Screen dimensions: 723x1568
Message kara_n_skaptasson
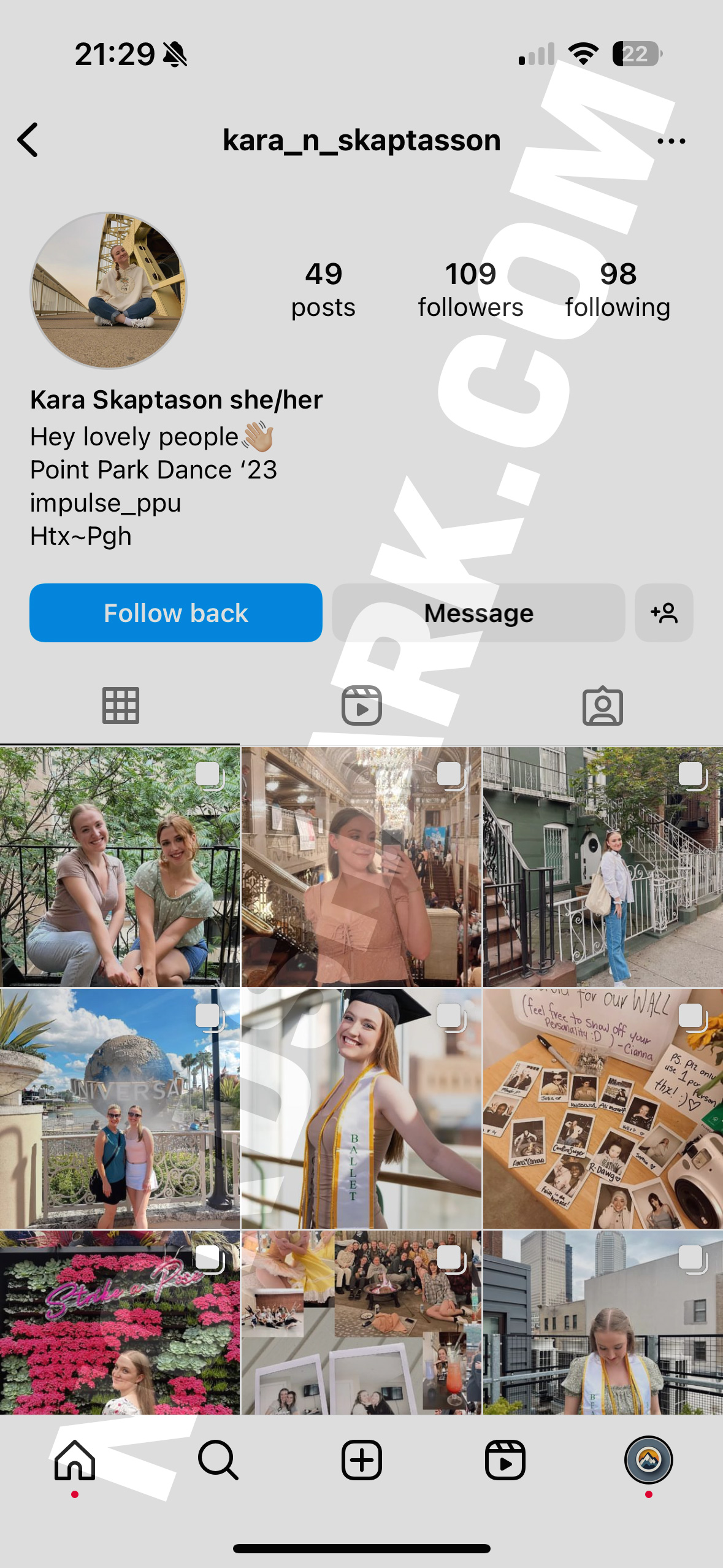click(478, 613)
